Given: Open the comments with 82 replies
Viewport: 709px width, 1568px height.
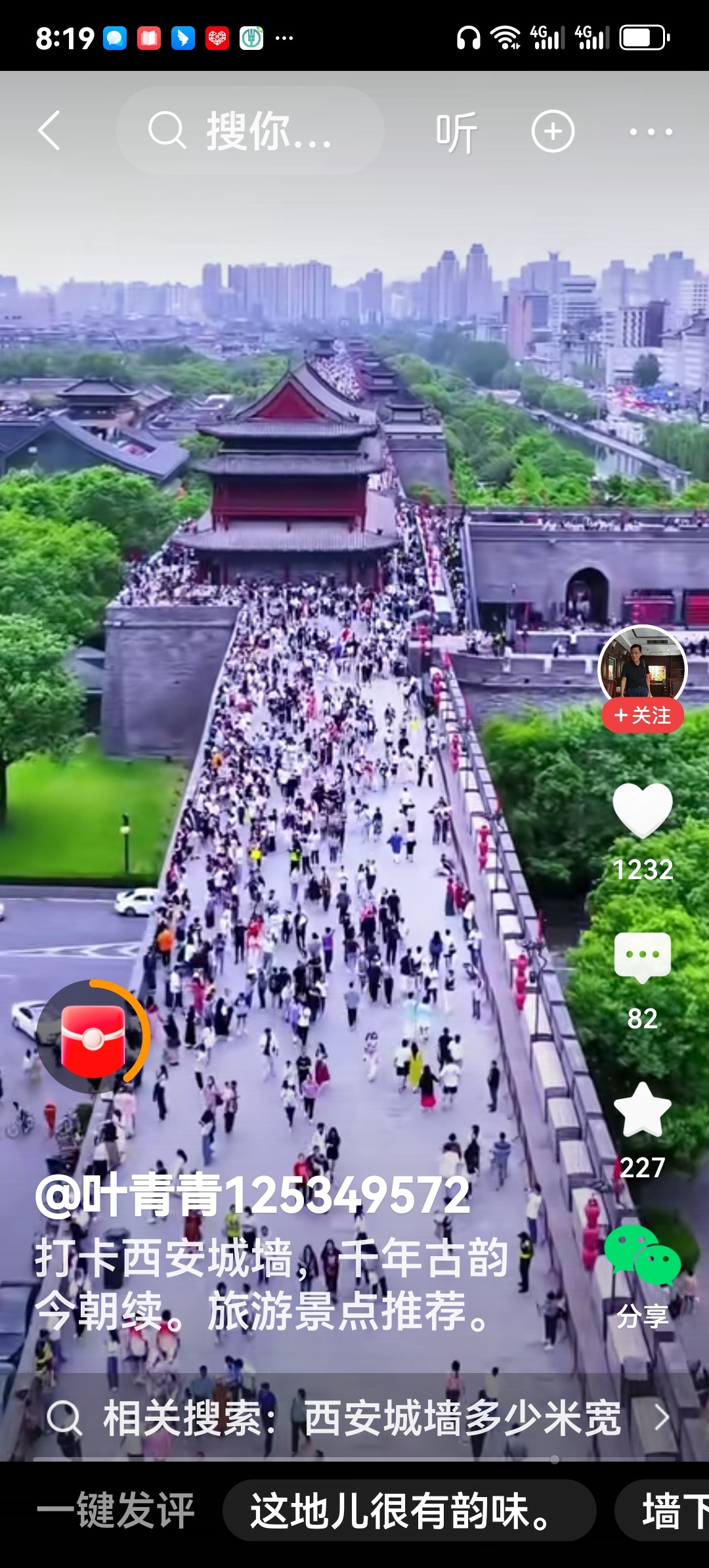Looking at the screenshot, I should pos(642,957).
